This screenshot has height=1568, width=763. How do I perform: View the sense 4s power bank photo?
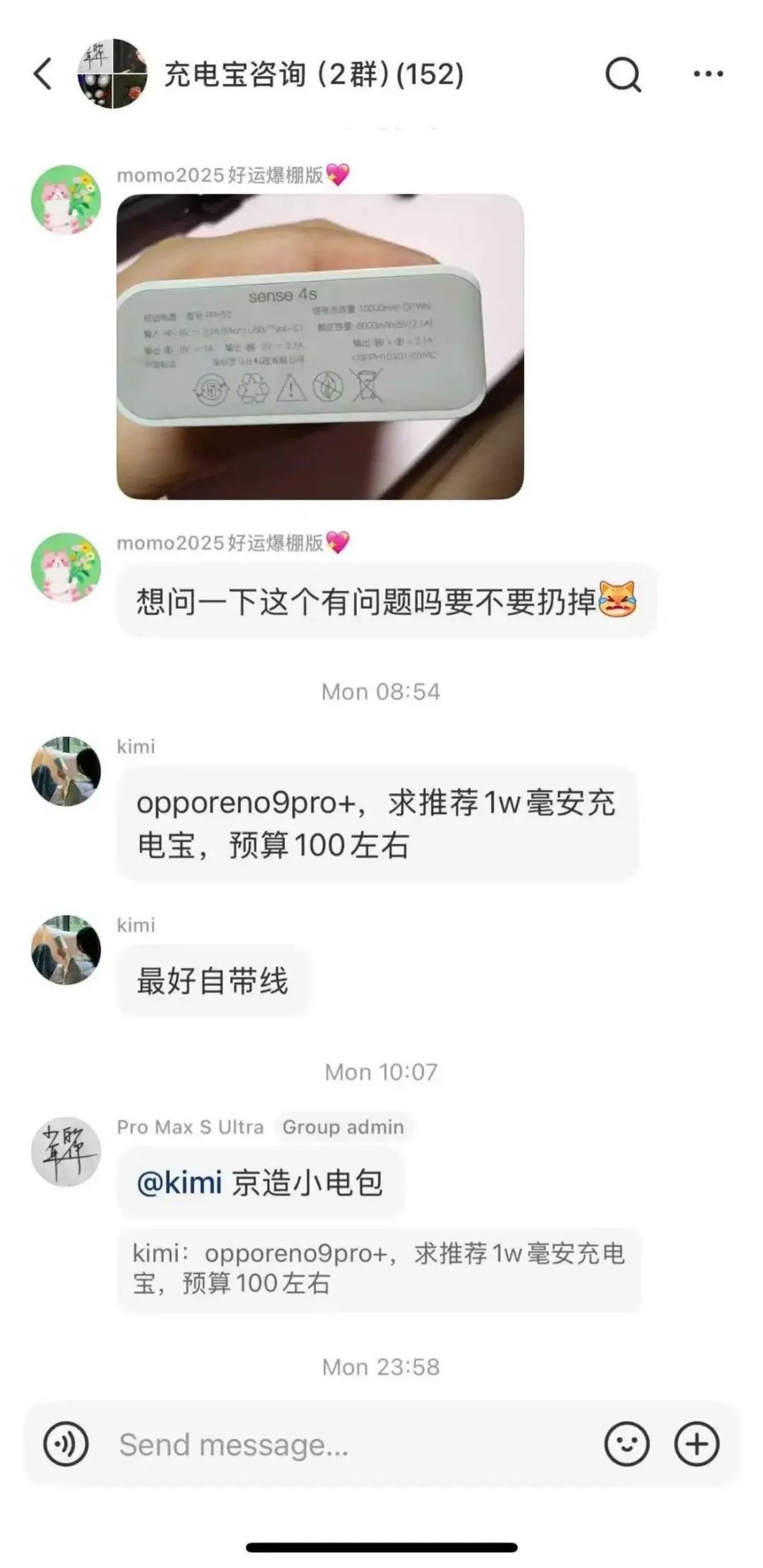click(x=320, y=346)
